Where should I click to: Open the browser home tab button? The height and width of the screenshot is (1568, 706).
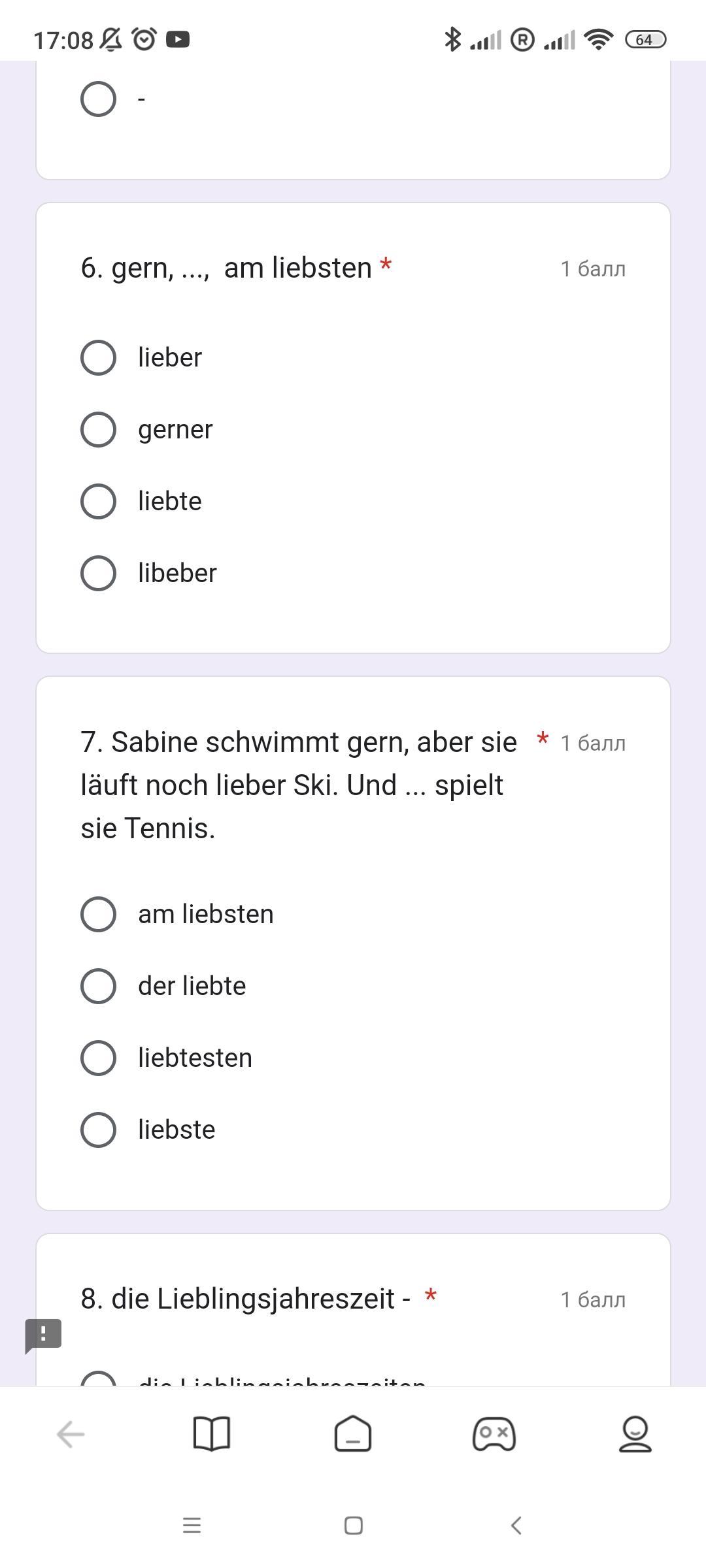(353, 1434)
